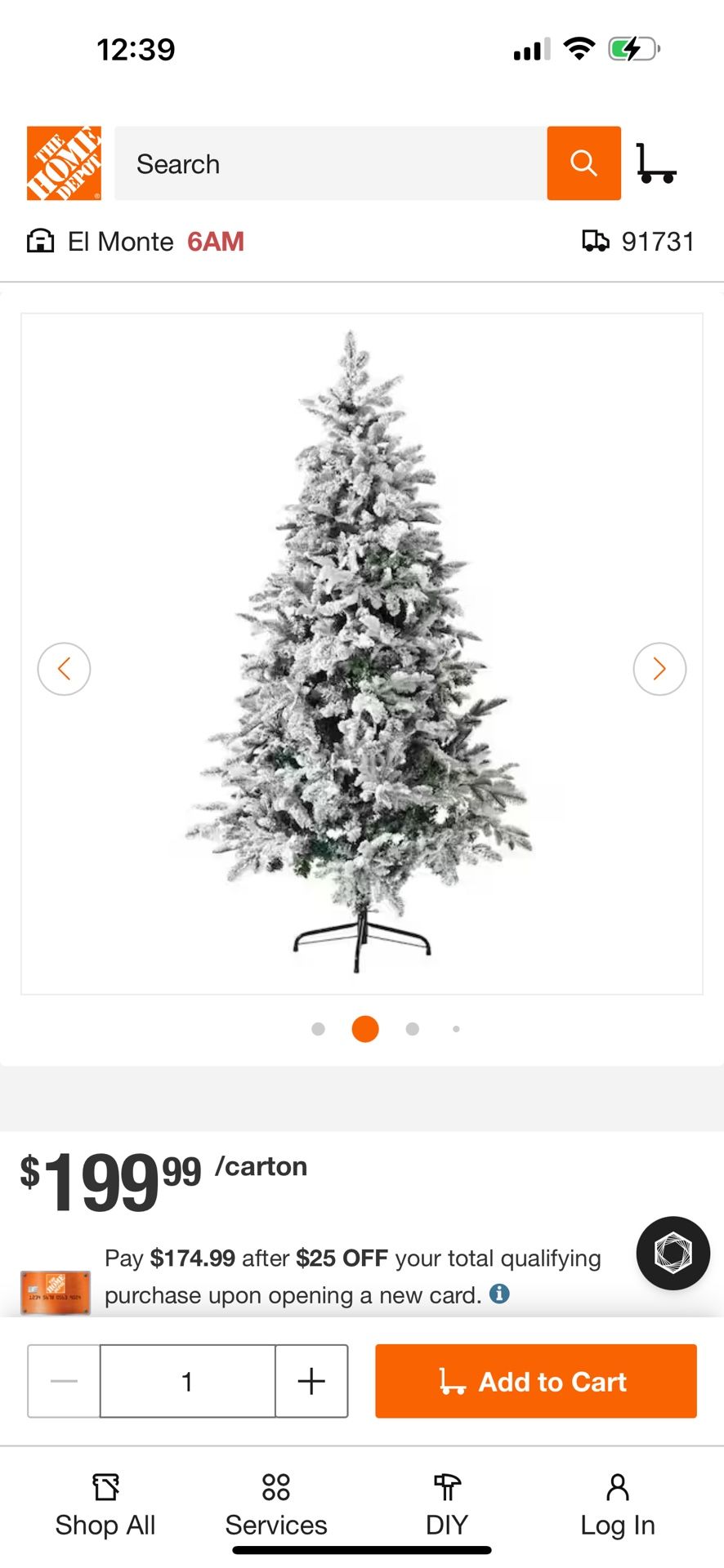Open the Shop All icon in bottom navigation
Viewport: 724px width, 1568px height.
point(105,1488)
